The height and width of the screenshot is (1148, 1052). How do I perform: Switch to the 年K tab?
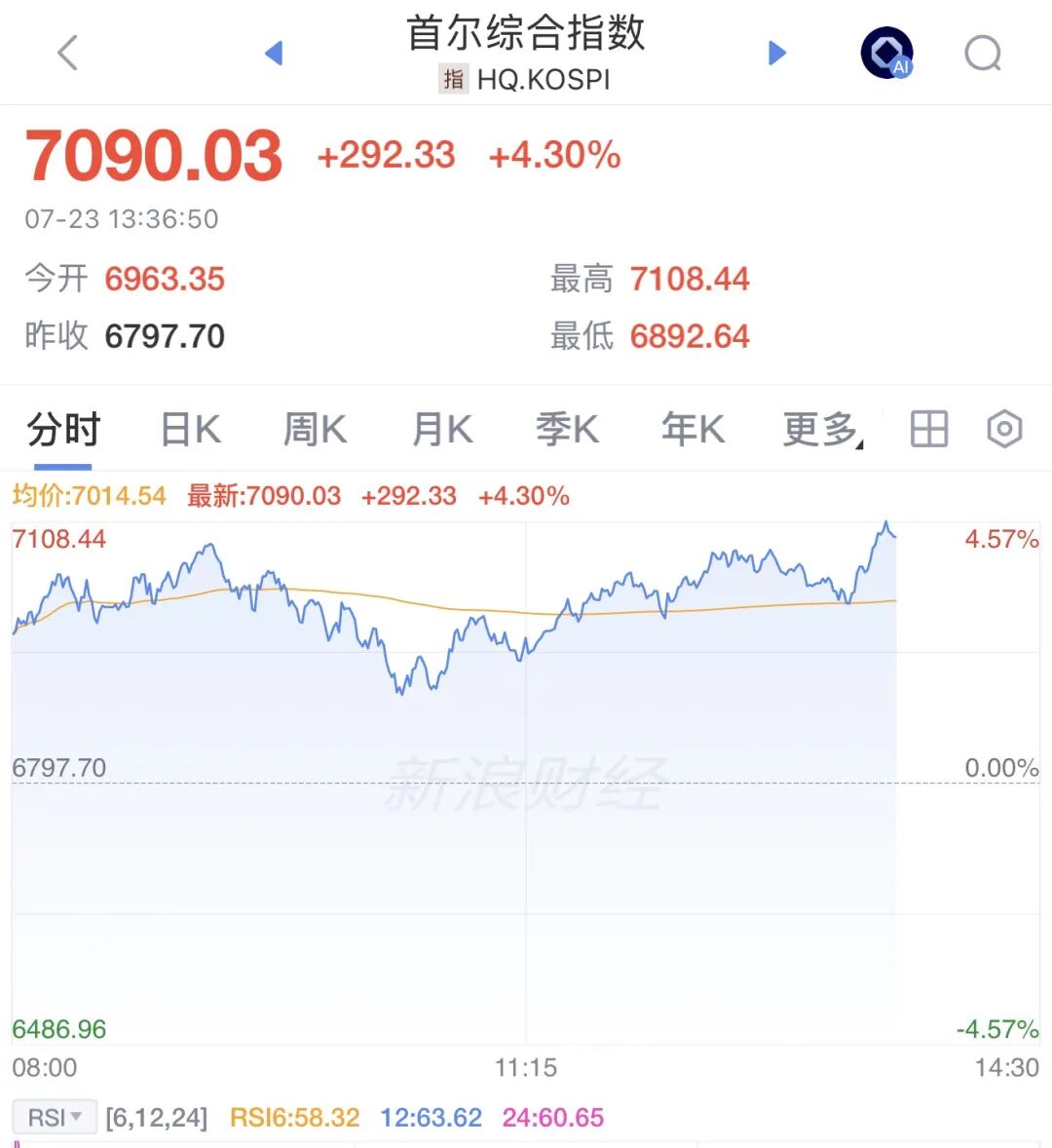tap(694, 429)
